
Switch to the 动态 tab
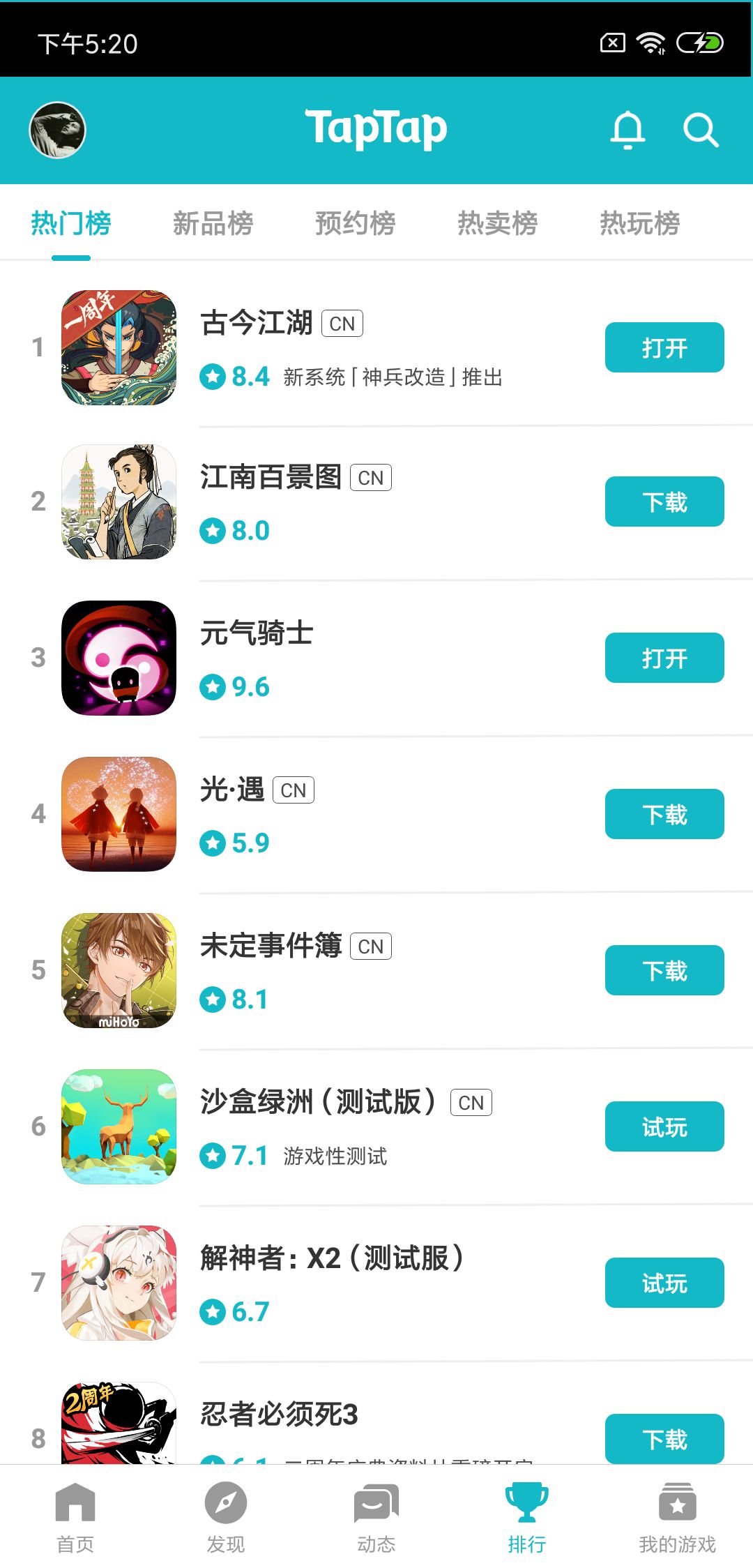tap(376, 1518)
